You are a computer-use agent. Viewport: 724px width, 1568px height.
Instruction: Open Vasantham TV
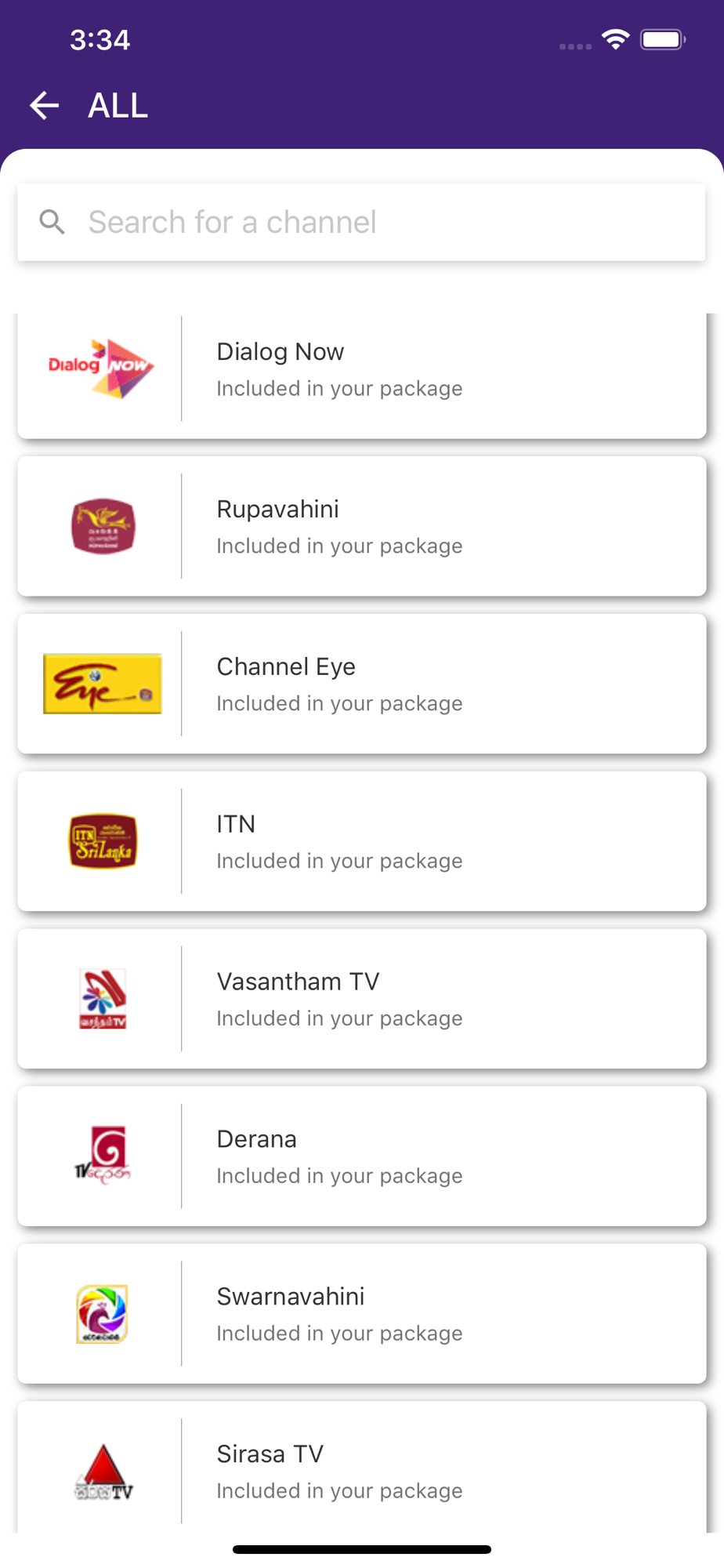(x=361, y=999)
